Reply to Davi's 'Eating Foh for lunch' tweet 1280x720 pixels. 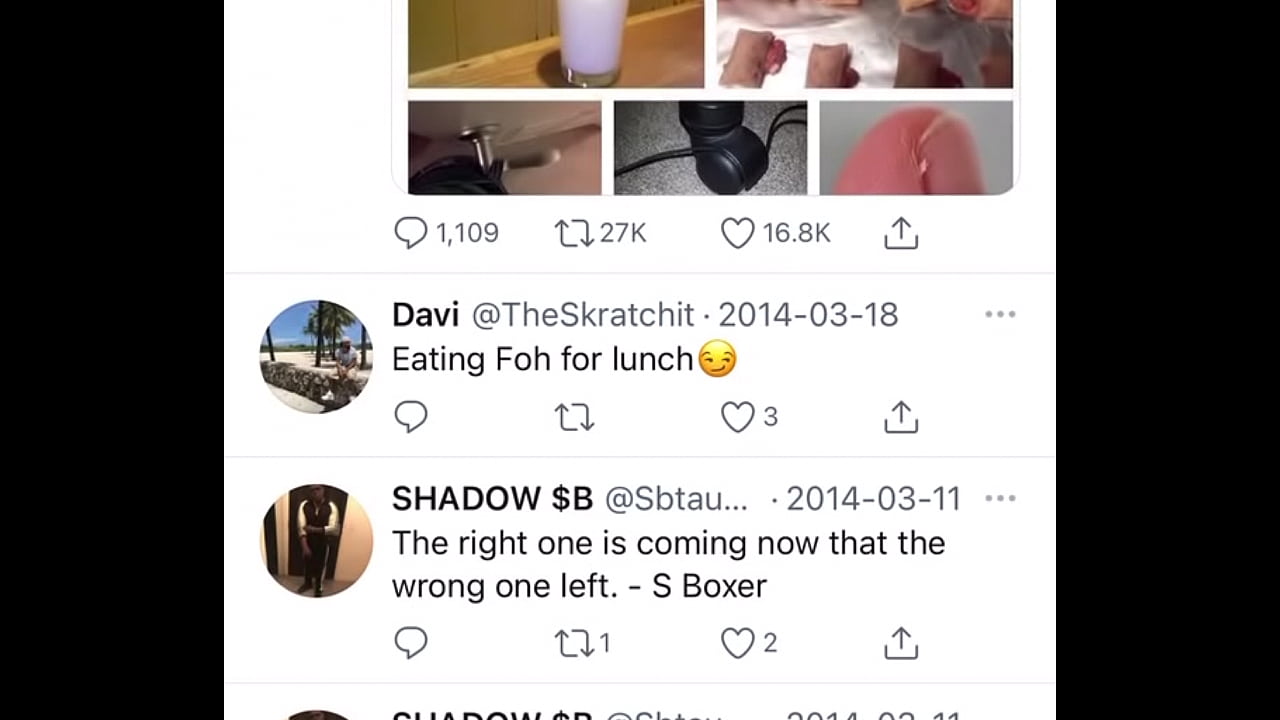pyautogui.click(x=411, y=417)
